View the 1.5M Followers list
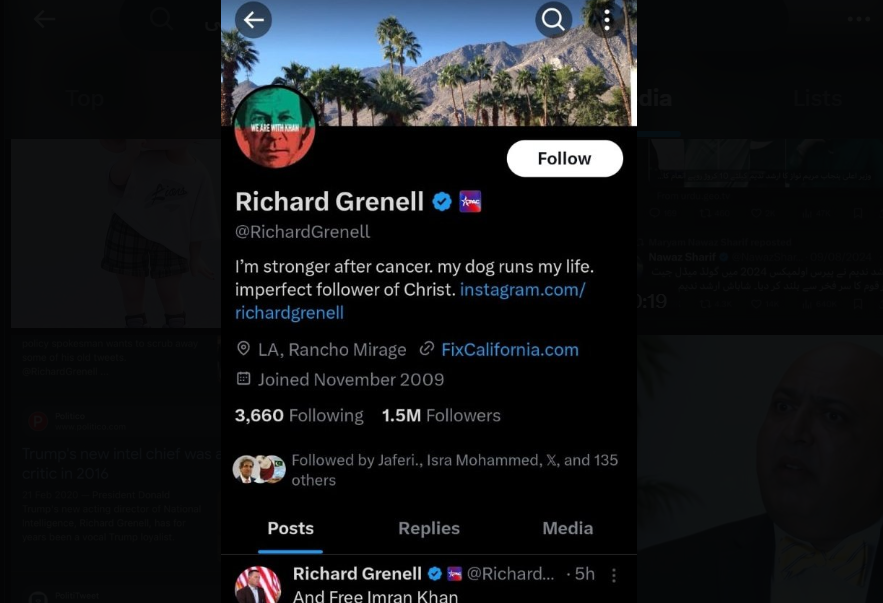The image size is (883, 603). pyautogui.click(x=441, y=415)
